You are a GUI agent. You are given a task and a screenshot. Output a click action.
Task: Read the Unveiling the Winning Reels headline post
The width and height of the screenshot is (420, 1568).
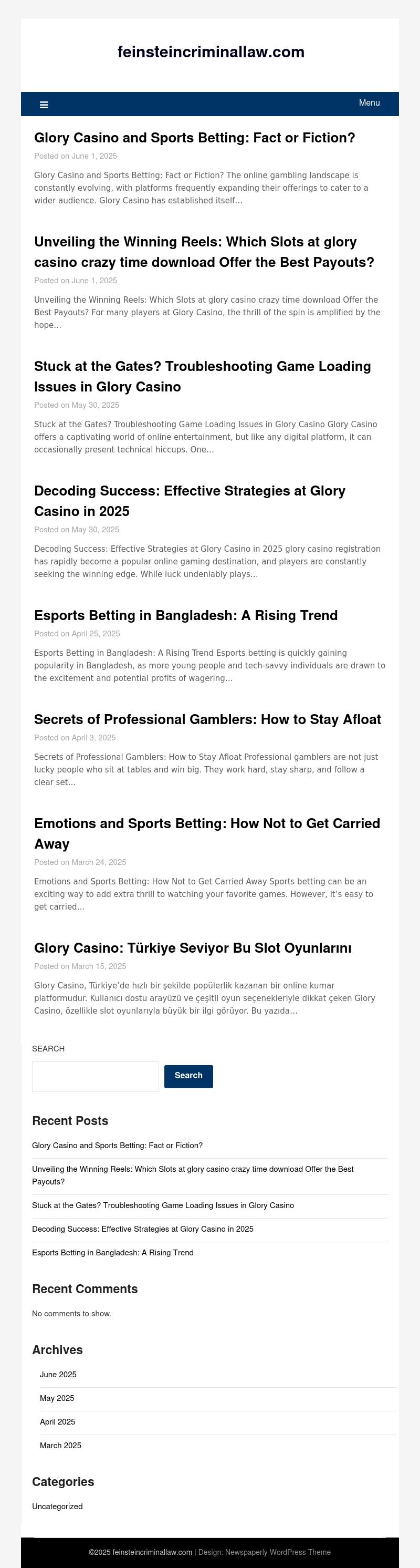204,252
